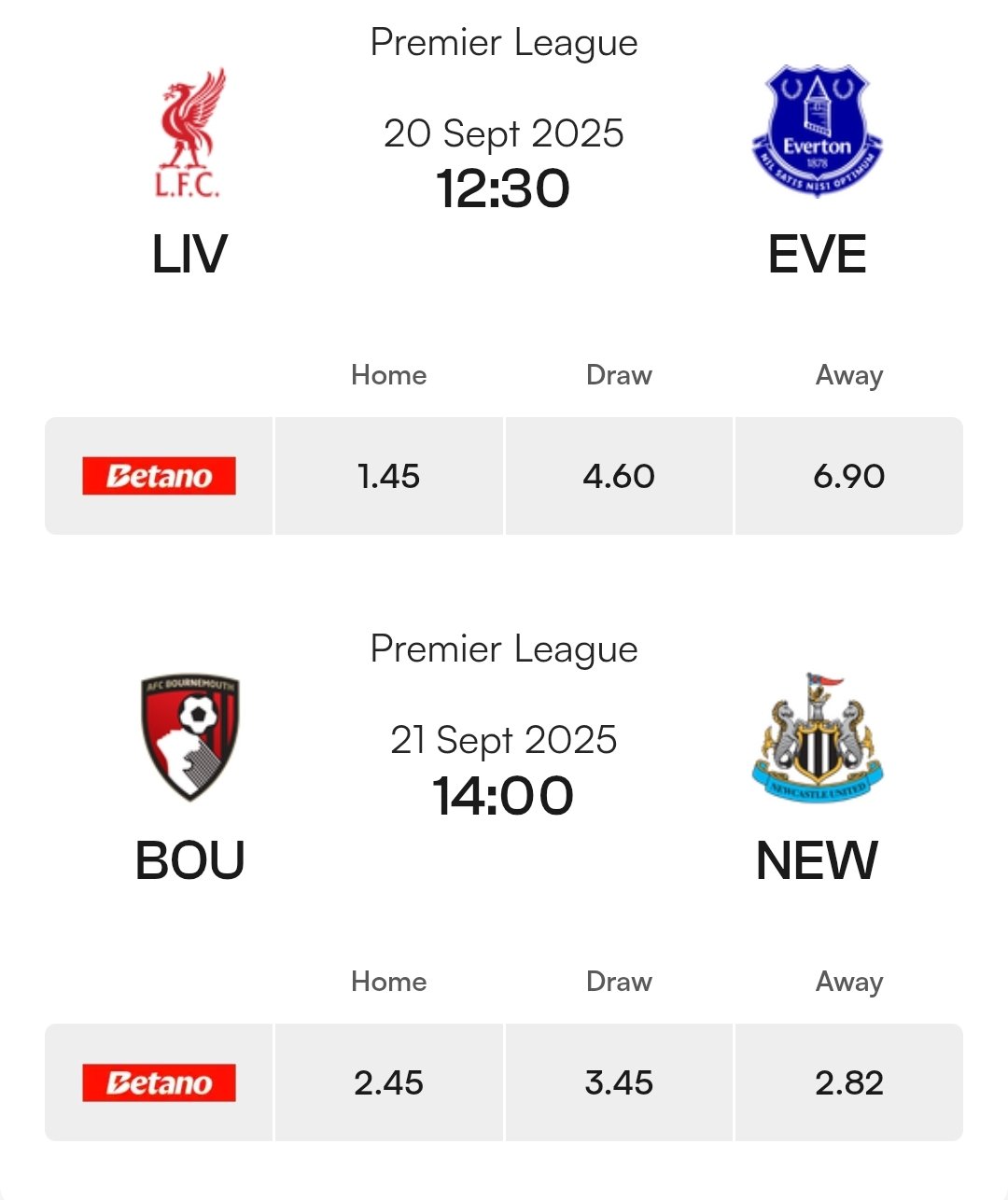
Task: Pick the 4.60 draw odds for LIV–EVE
Action: click(x=619, y=476)
